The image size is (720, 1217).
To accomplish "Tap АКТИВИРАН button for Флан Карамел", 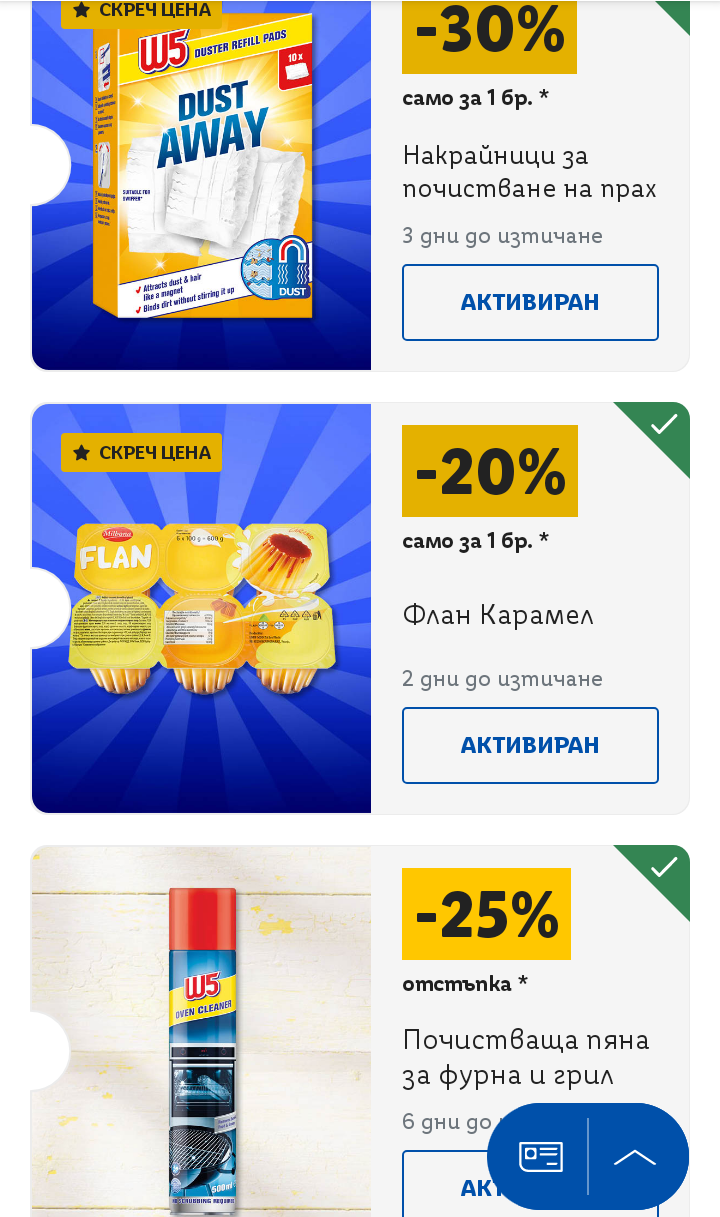I will [x=530, y=745].
